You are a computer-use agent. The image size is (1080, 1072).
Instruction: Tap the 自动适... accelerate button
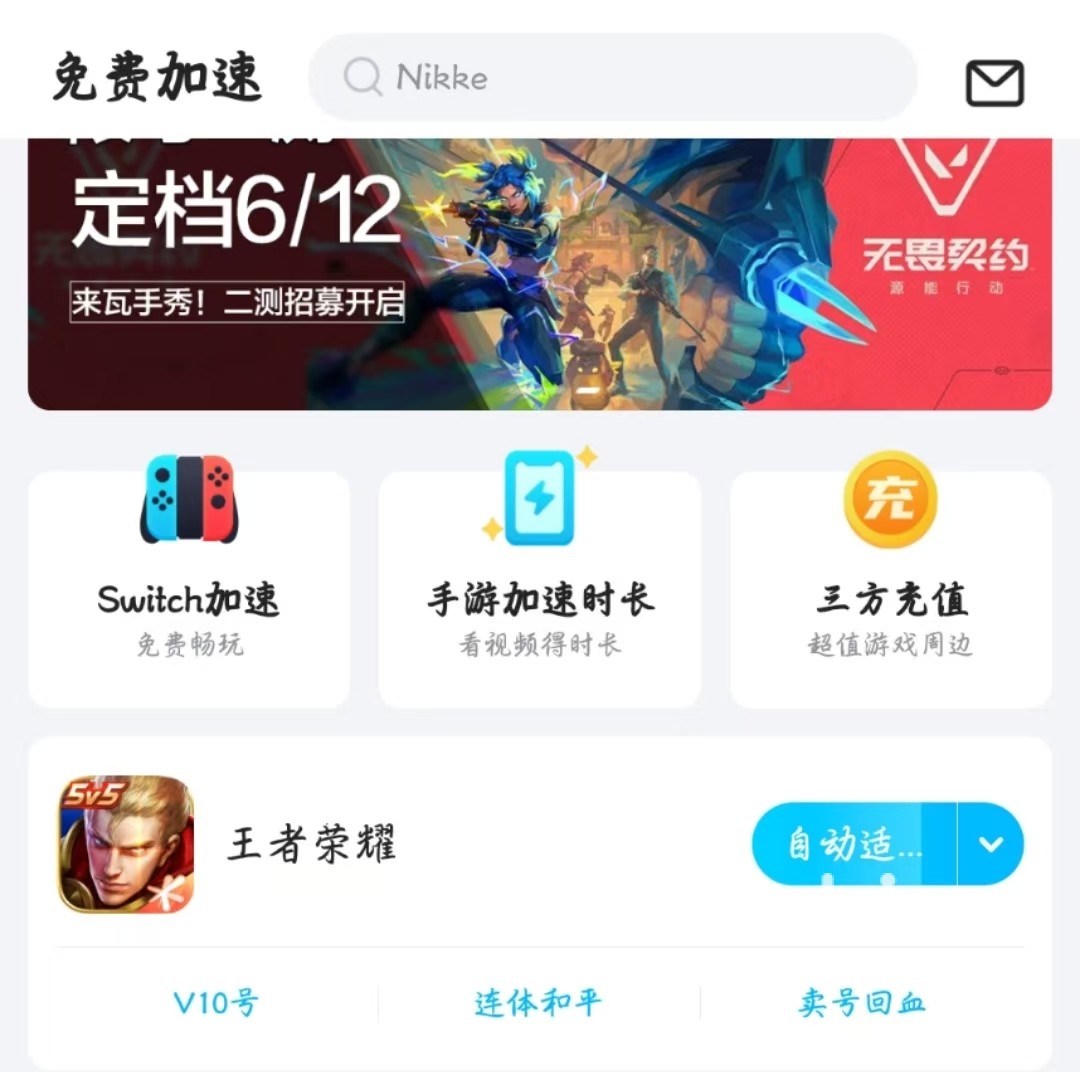(x=853, y=844)
